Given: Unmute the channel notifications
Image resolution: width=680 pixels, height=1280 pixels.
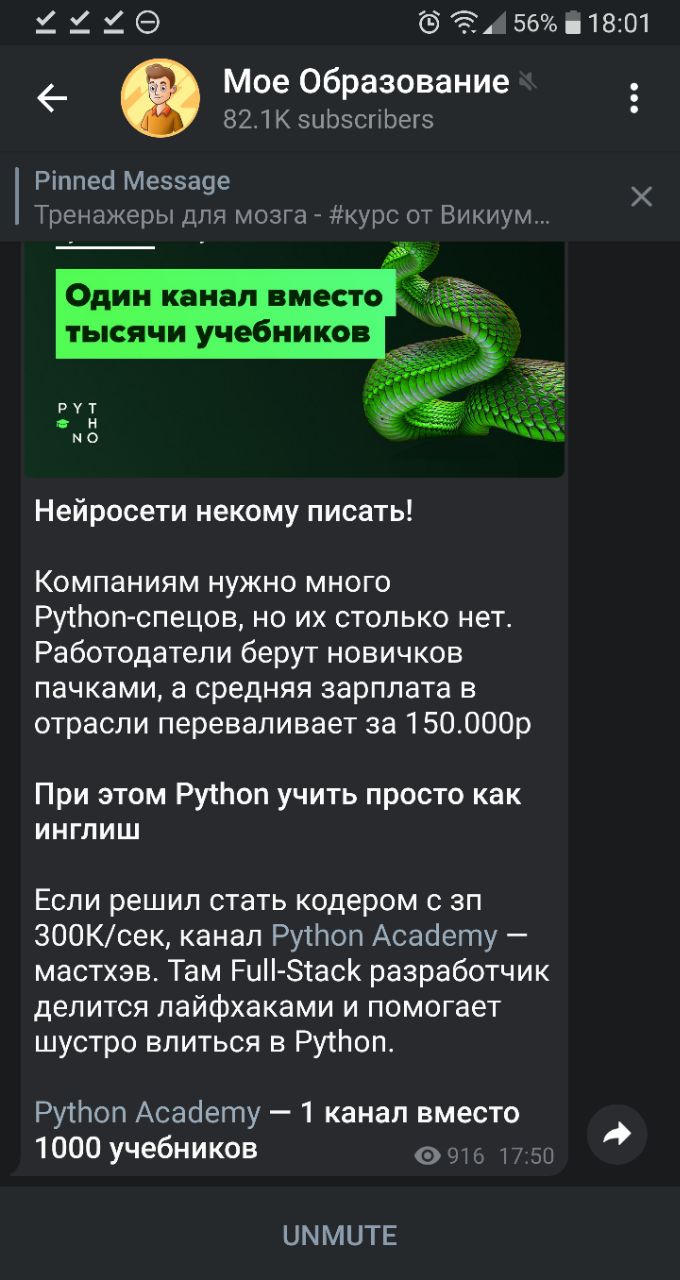Looking at the screenshot, I should click(x=340, y=1235).
